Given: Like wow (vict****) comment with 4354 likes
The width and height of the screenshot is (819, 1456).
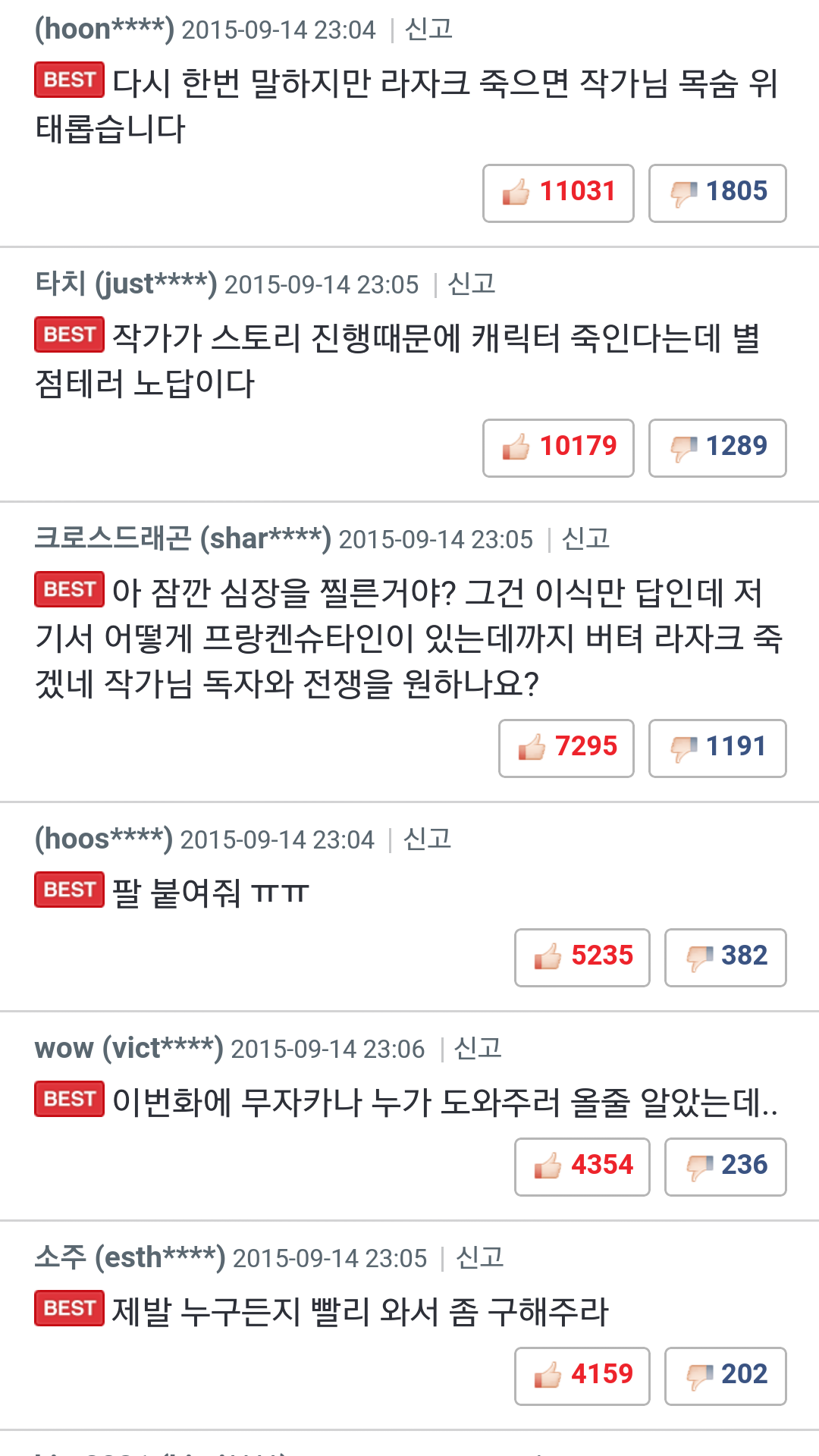Looking at the screenshot, I should tap(582, 1166).
